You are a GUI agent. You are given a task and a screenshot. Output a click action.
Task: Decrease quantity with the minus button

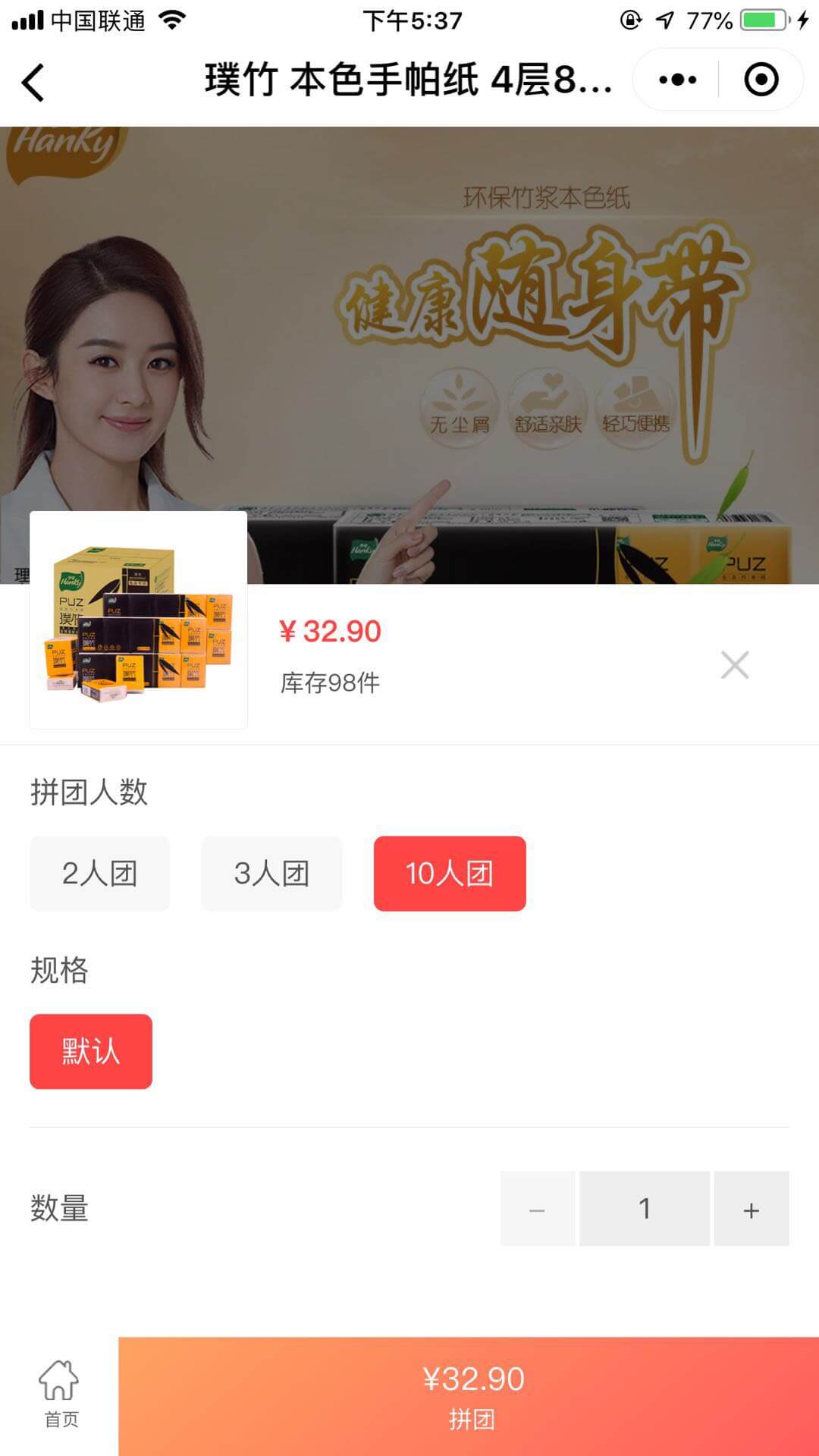pyautogui.click(x=537, y=1209)
